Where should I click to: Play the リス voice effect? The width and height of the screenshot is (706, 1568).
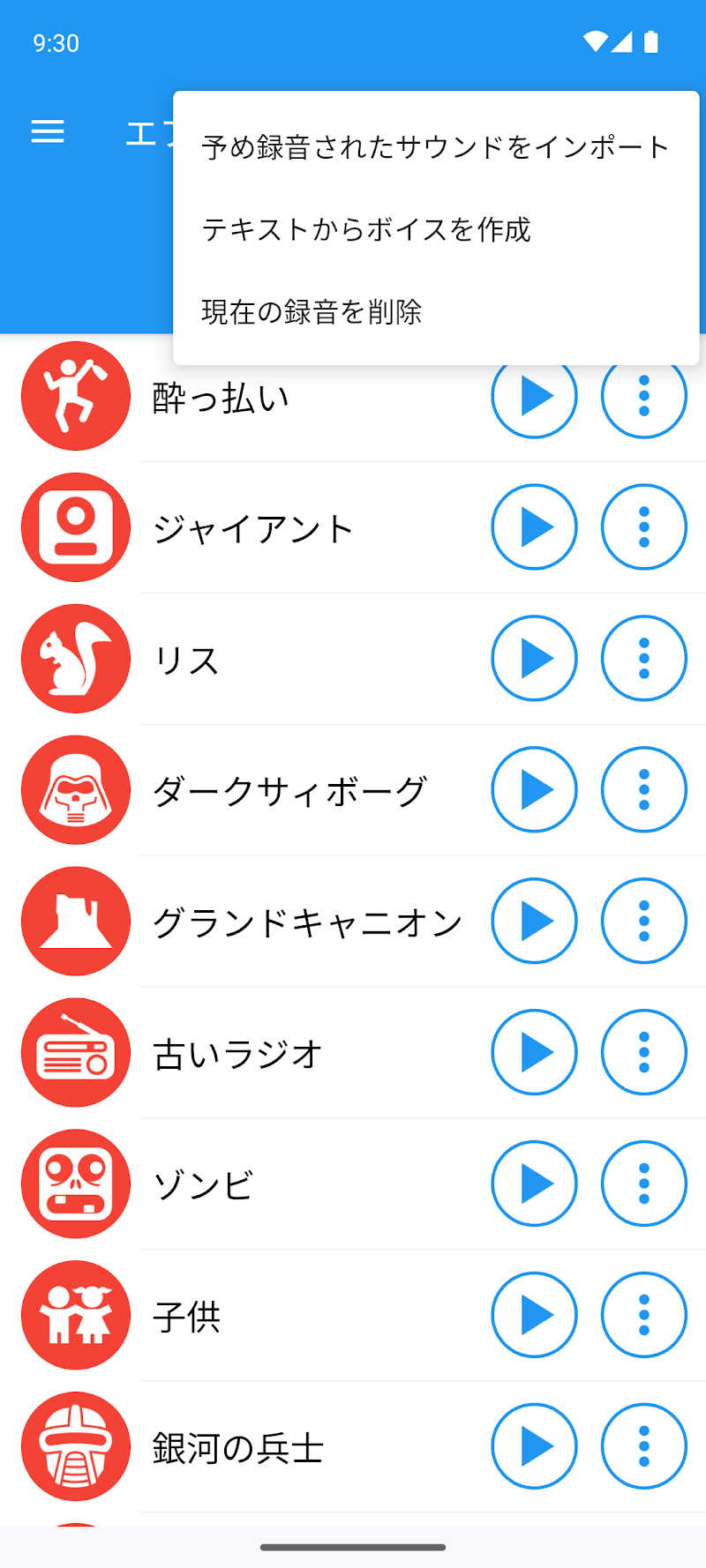point(534,659)
